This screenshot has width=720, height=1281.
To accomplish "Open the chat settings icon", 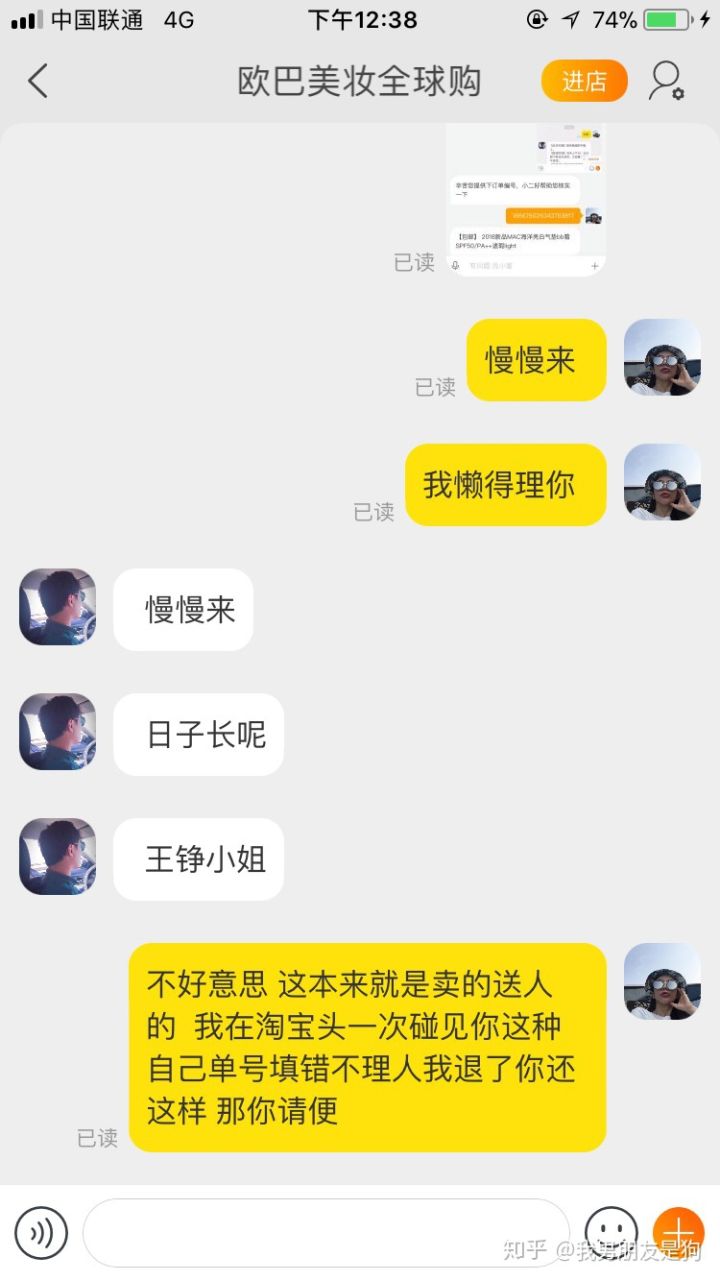I will (666, 81).
